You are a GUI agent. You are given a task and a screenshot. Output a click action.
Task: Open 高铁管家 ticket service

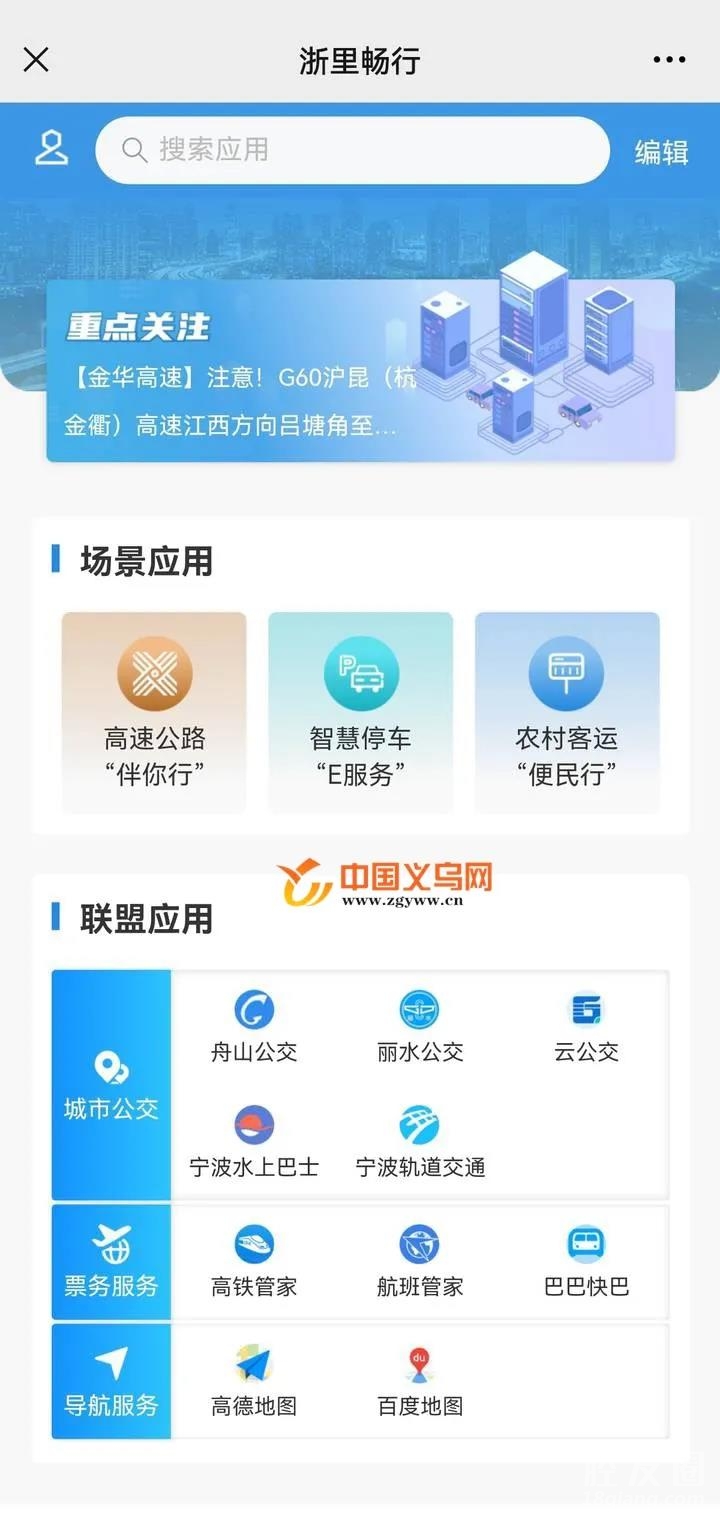[254, 1262]
